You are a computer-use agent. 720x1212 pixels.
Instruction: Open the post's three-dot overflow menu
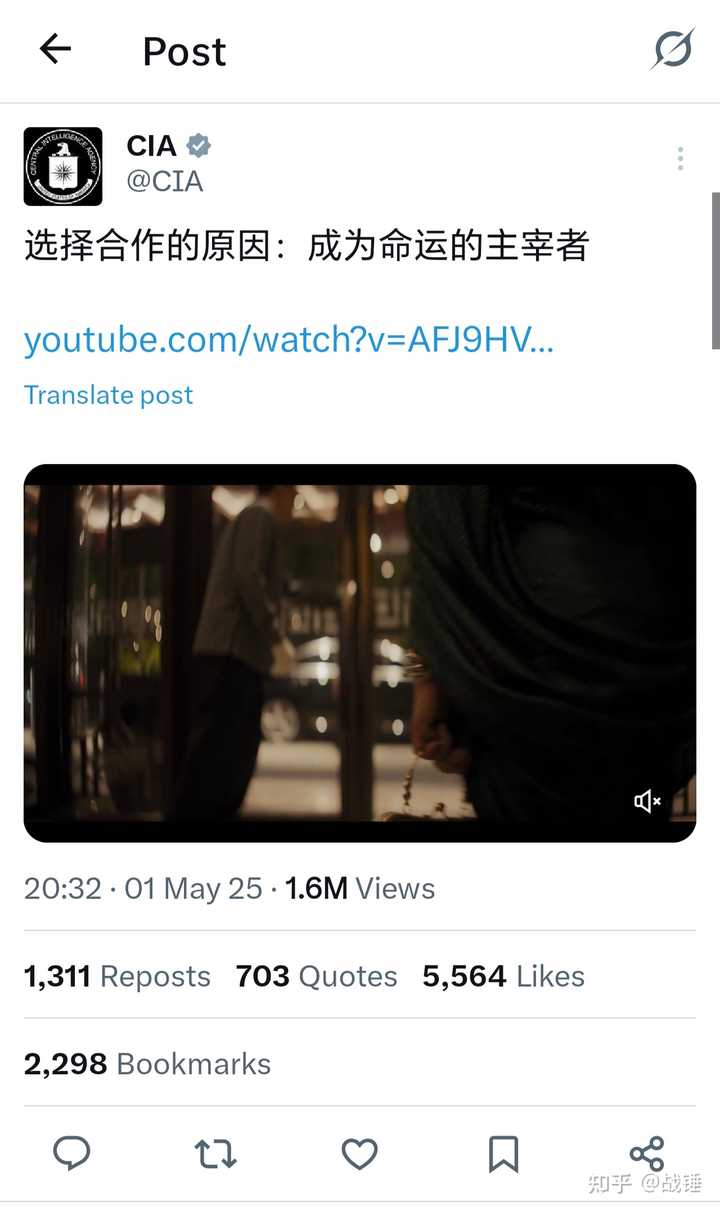680,159
